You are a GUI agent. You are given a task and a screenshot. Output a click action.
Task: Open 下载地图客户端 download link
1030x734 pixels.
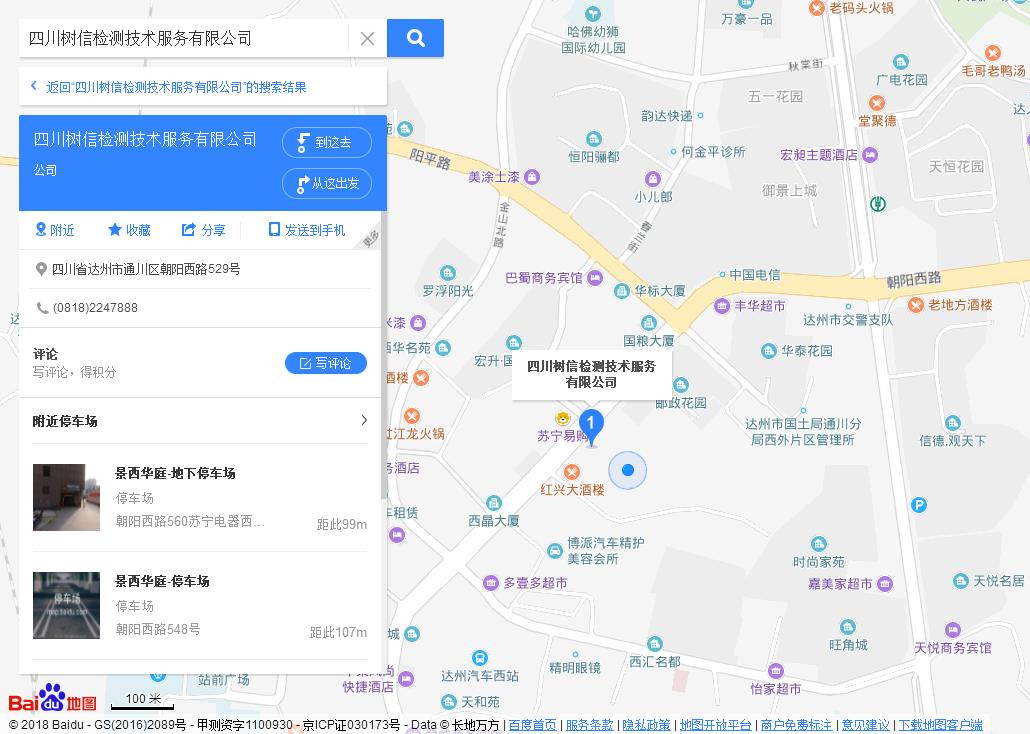(940, 725)
